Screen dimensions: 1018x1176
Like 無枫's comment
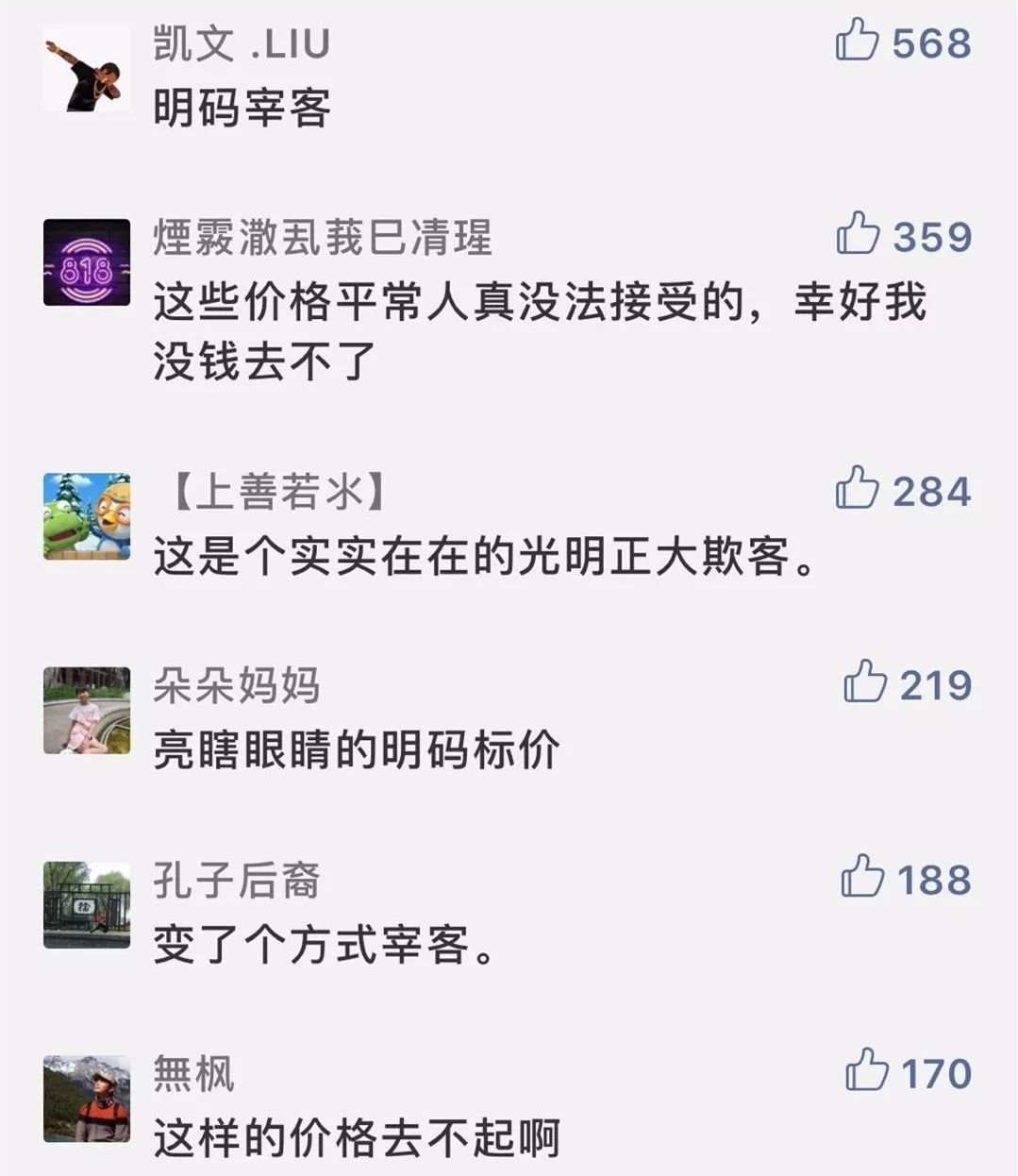coord(866,1071)
